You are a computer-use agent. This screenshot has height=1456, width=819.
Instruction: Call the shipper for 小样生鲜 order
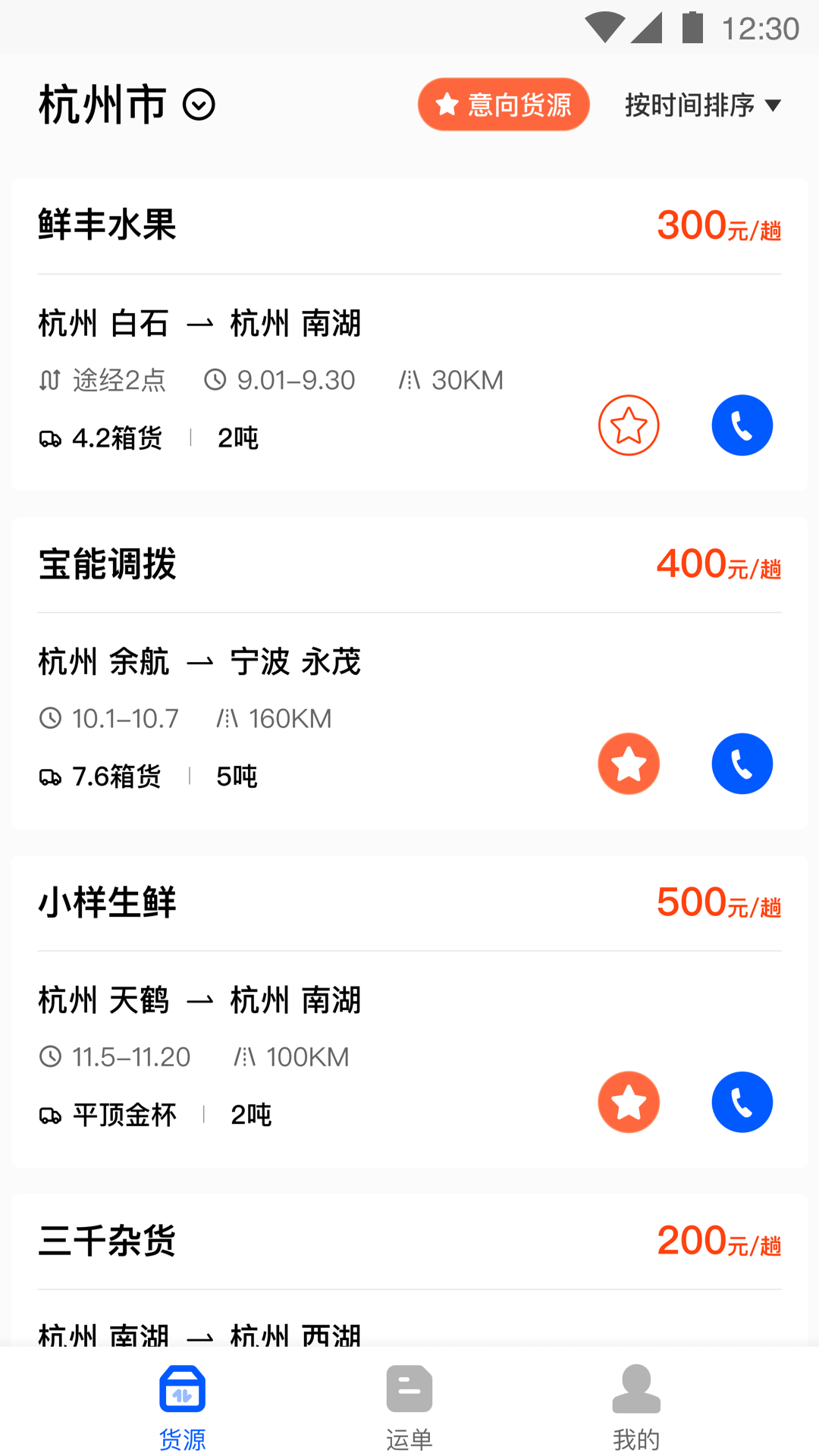pos(742,1102)
